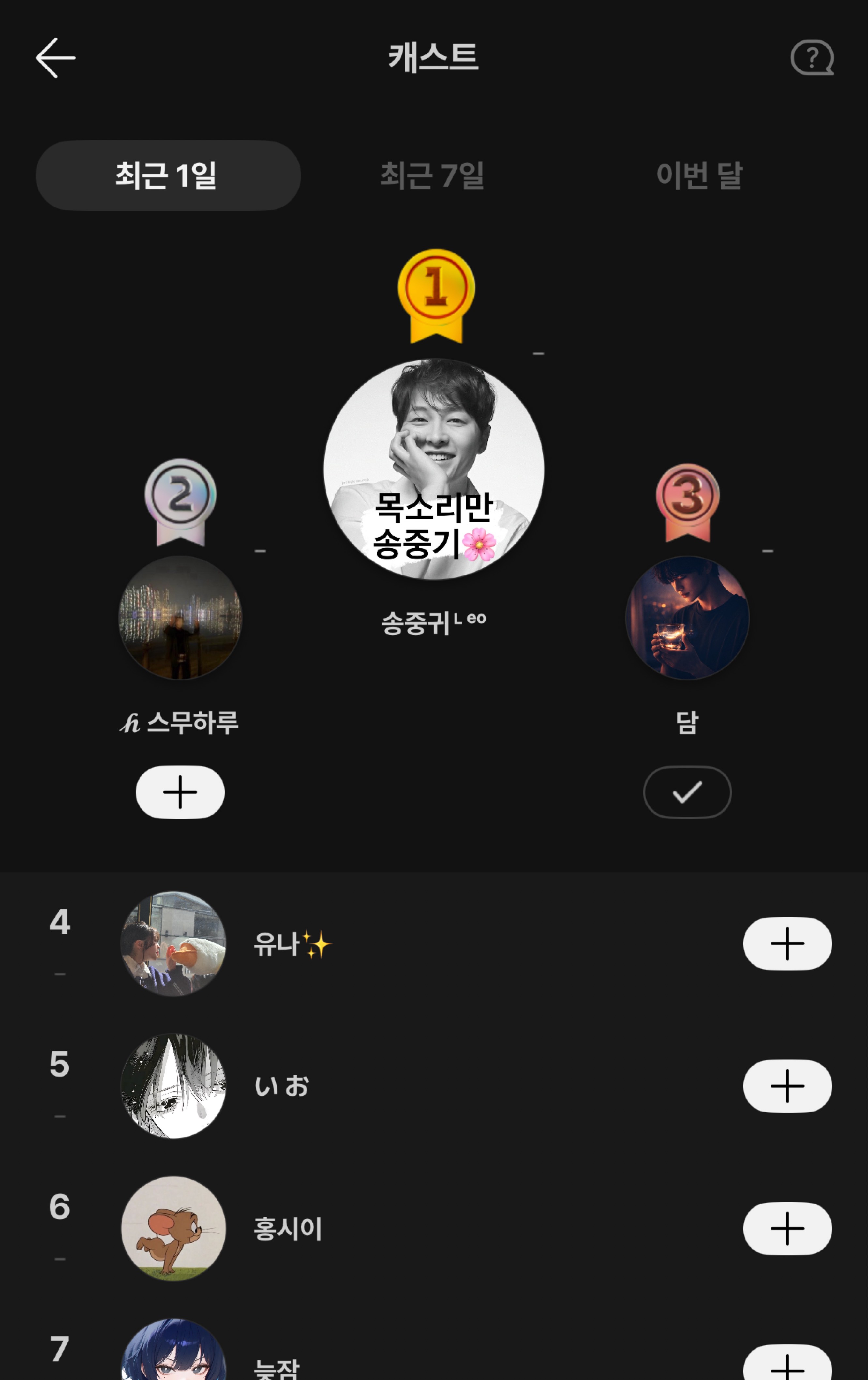Screen dimensions: 868x1380
Task: Select the 최근 1일 tab
Action: [168, 176]
